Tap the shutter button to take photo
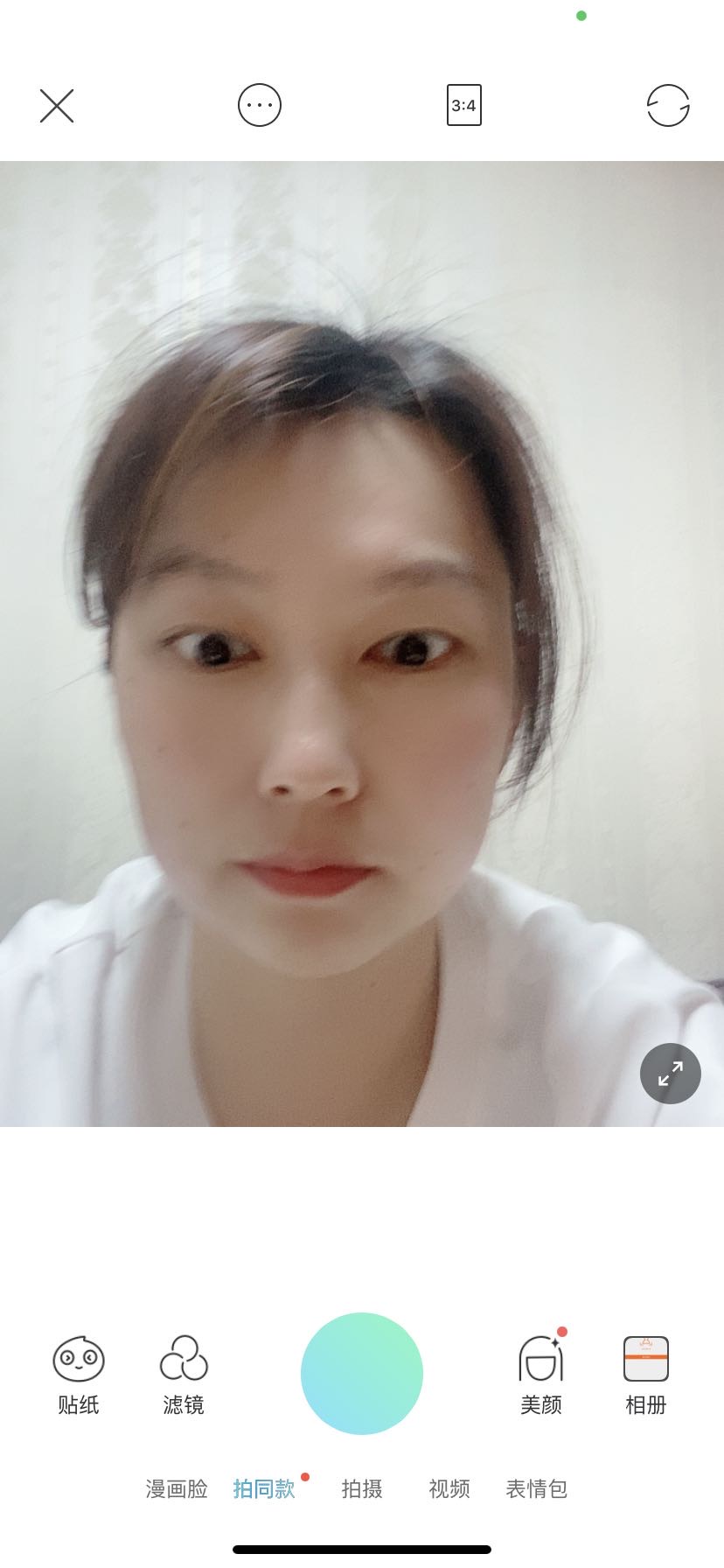 tap(362, 1374)
